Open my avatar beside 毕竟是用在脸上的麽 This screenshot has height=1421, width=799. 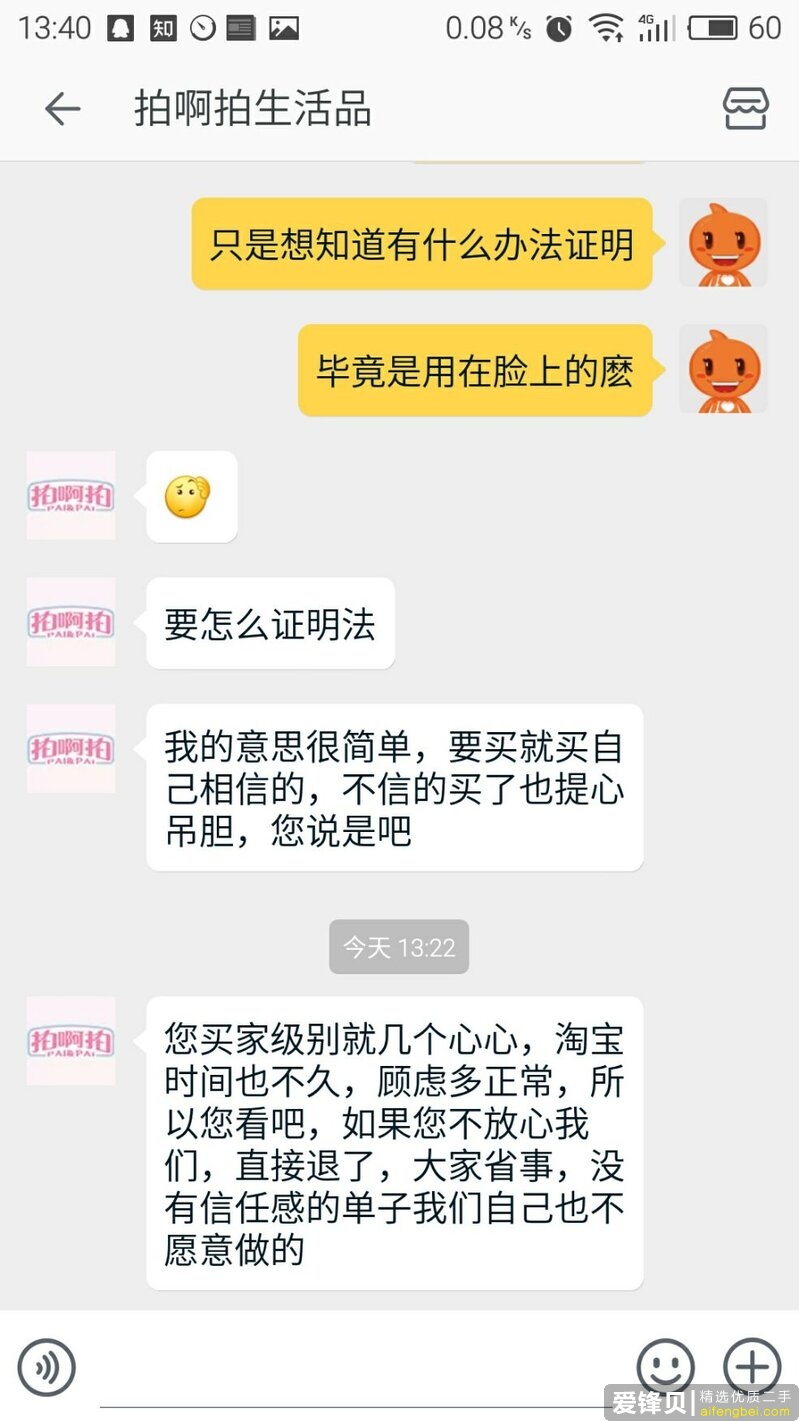(x=723, y=369)
